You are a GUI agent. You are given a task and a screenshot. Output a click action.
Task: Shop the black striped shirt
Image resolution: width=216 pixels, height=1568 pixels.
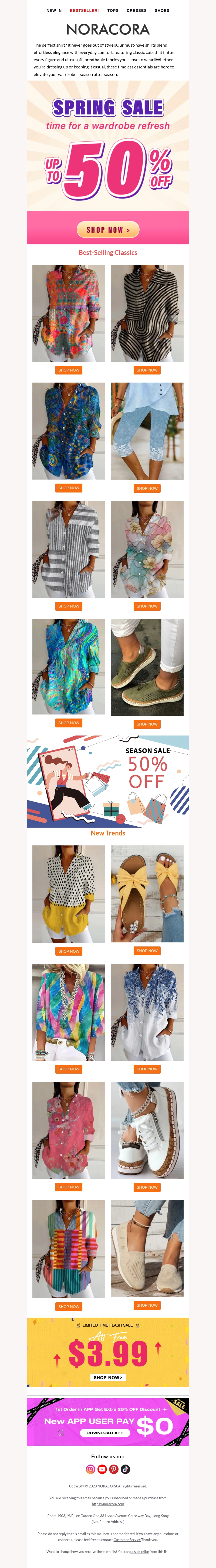coord(147,370)
